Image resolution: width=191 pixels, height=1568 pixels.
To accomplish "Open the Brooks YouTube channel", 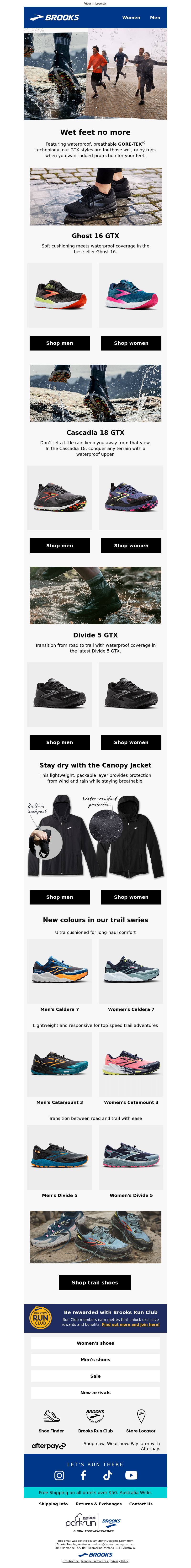I will point(131,1475).
